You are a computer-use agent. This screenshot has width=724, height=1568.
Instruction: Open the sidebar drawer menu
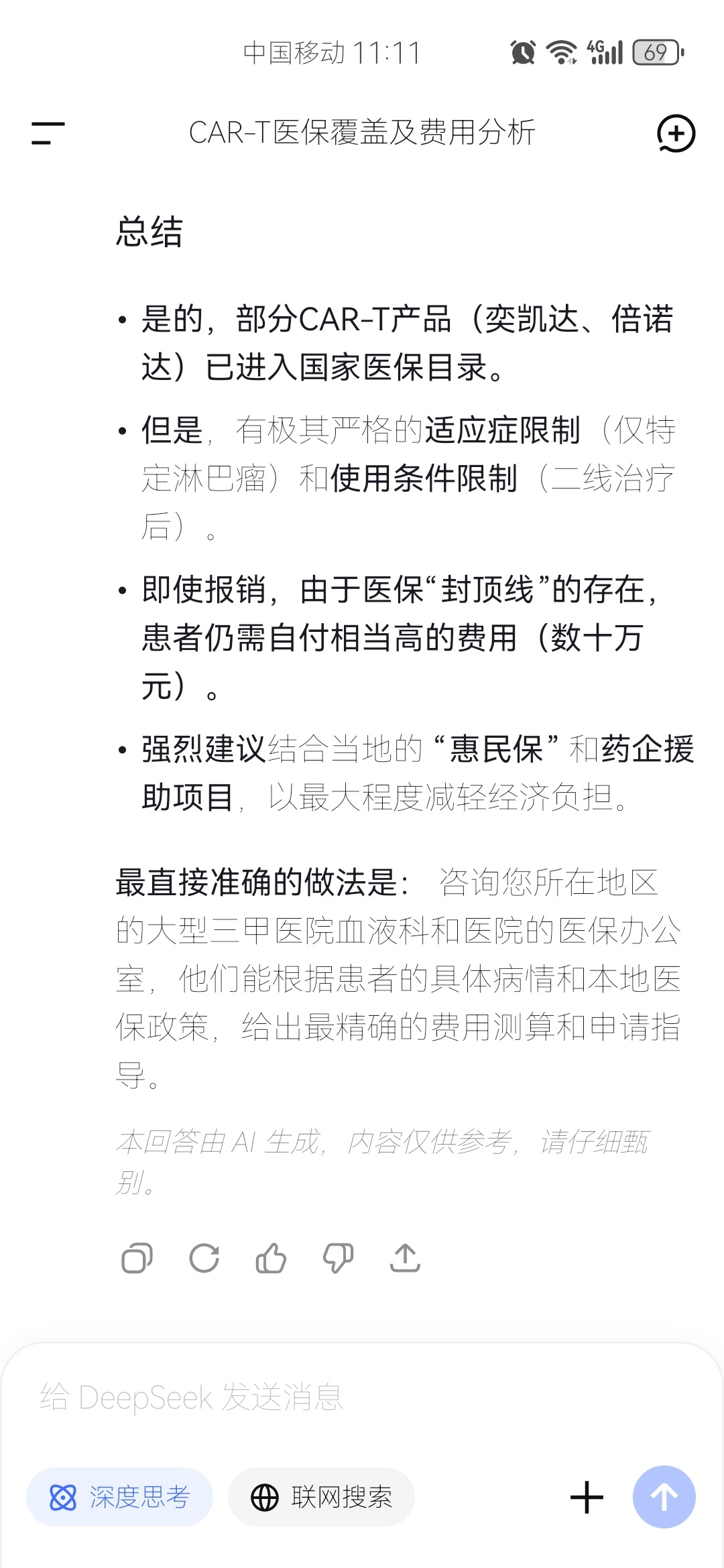[x=48, y=133]
